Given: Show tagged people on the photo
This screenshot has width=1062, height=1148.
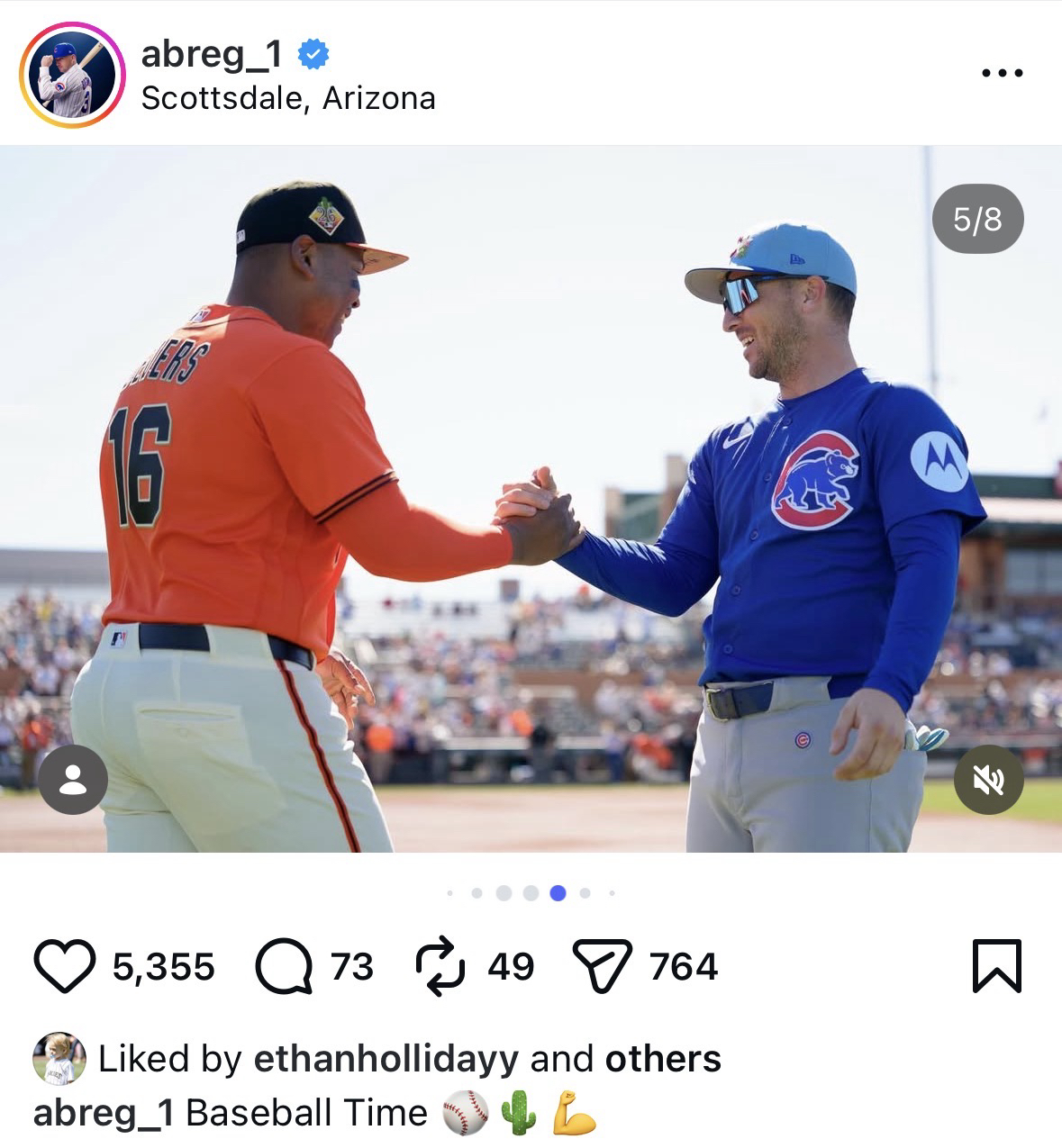Looking at the screenshot, I should [73, 781].
